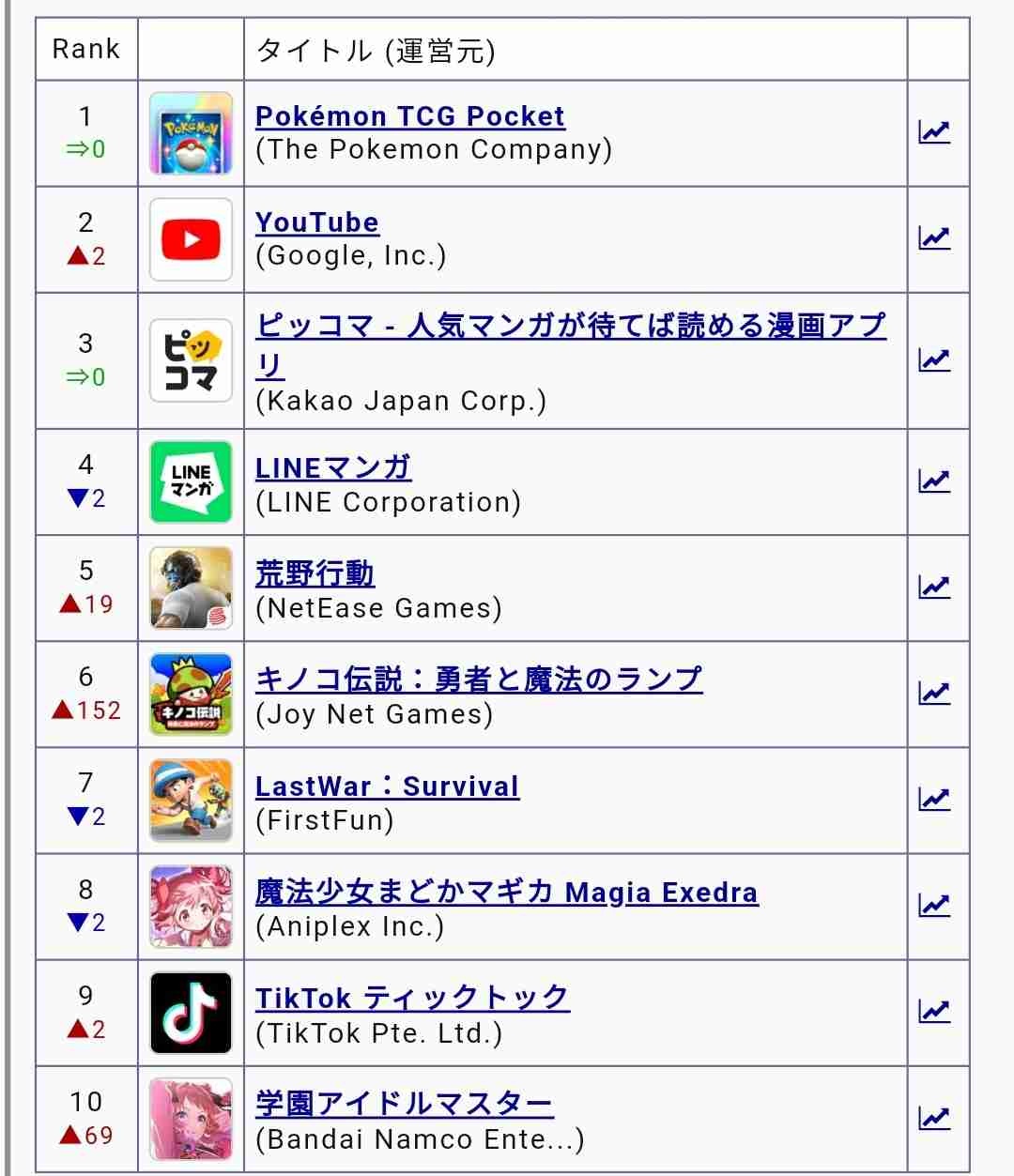View ranking chart for Magia Exedra

(x=934, y=906)
